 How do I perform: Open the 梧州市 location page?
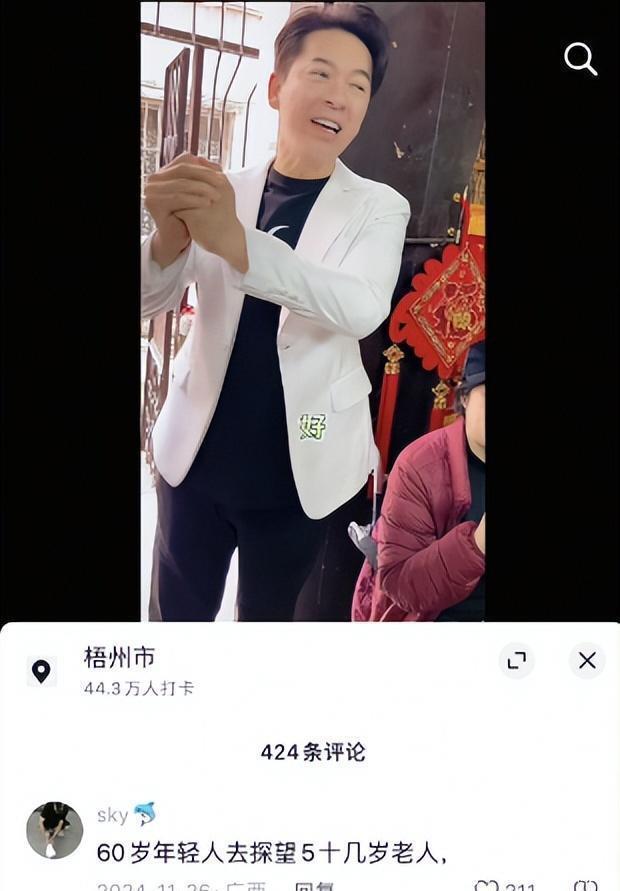(119, 658)
